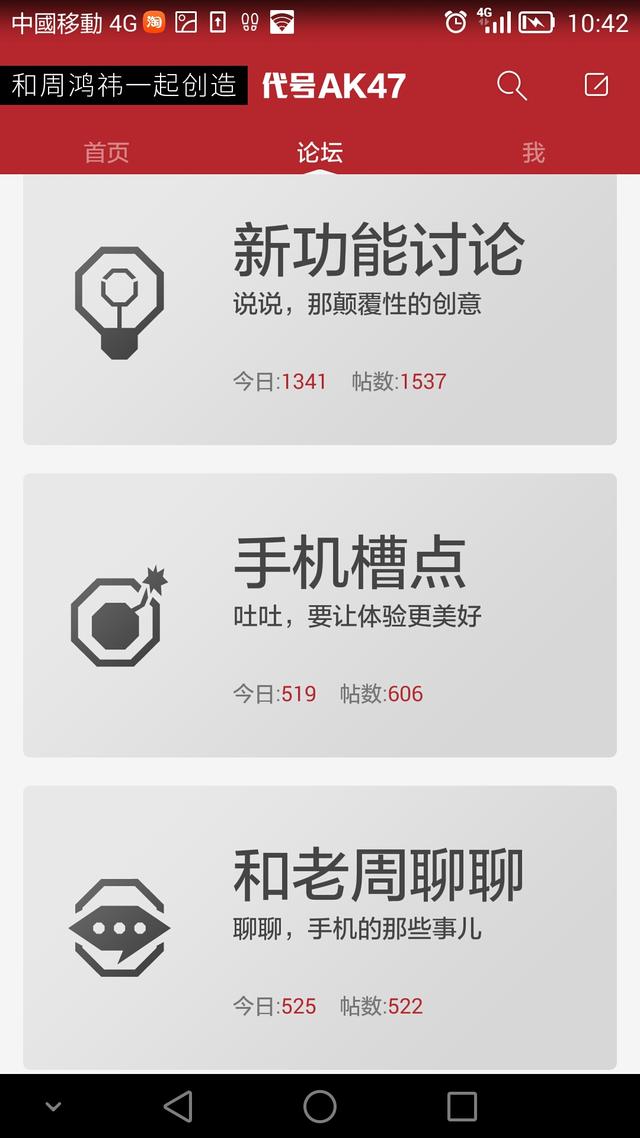
Task: Compose a new post
Action: click(596, 85)
